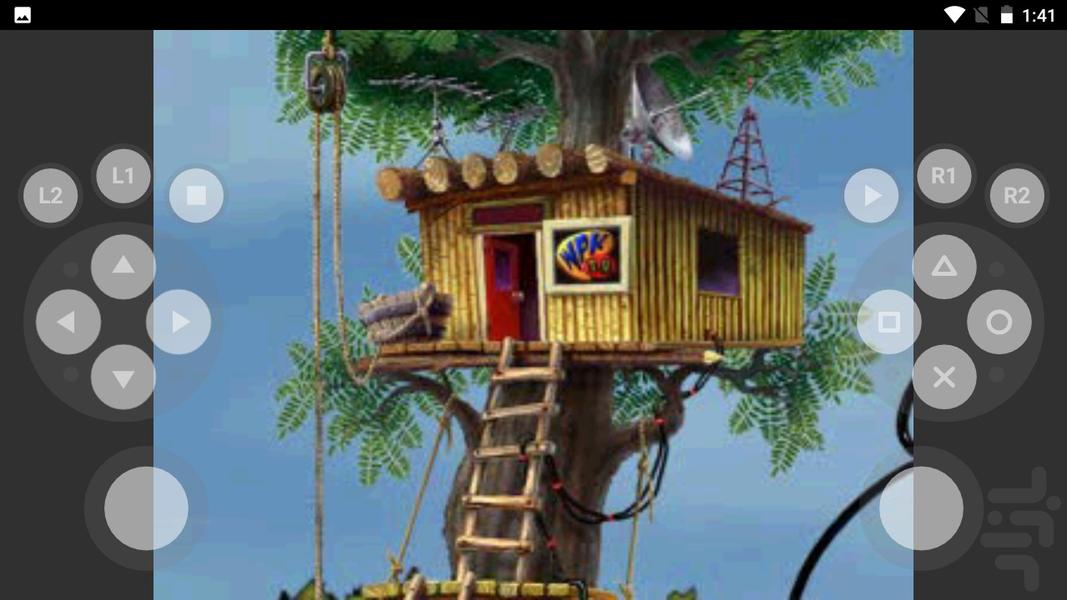Hit the start play-arrow button

click(x=871, y=195)
